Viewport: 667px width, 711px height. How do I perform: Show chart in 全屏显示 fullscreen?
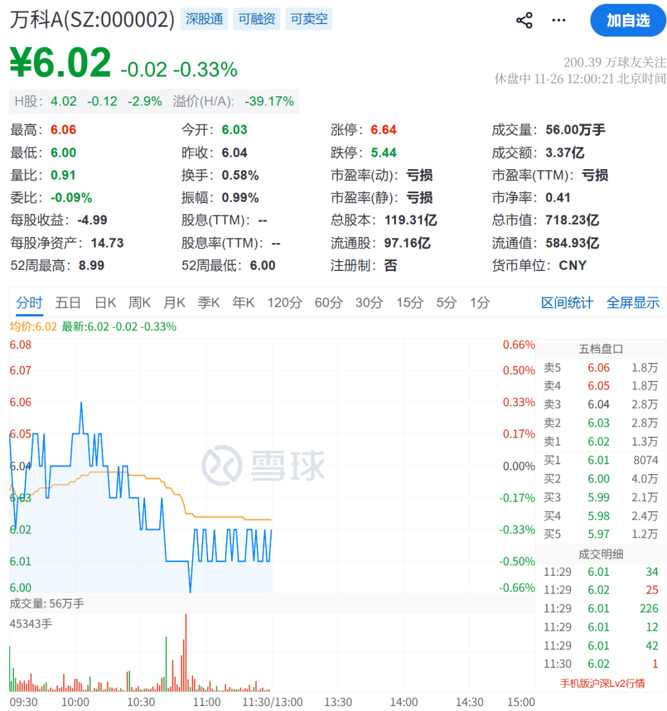(x=633, y=303)
